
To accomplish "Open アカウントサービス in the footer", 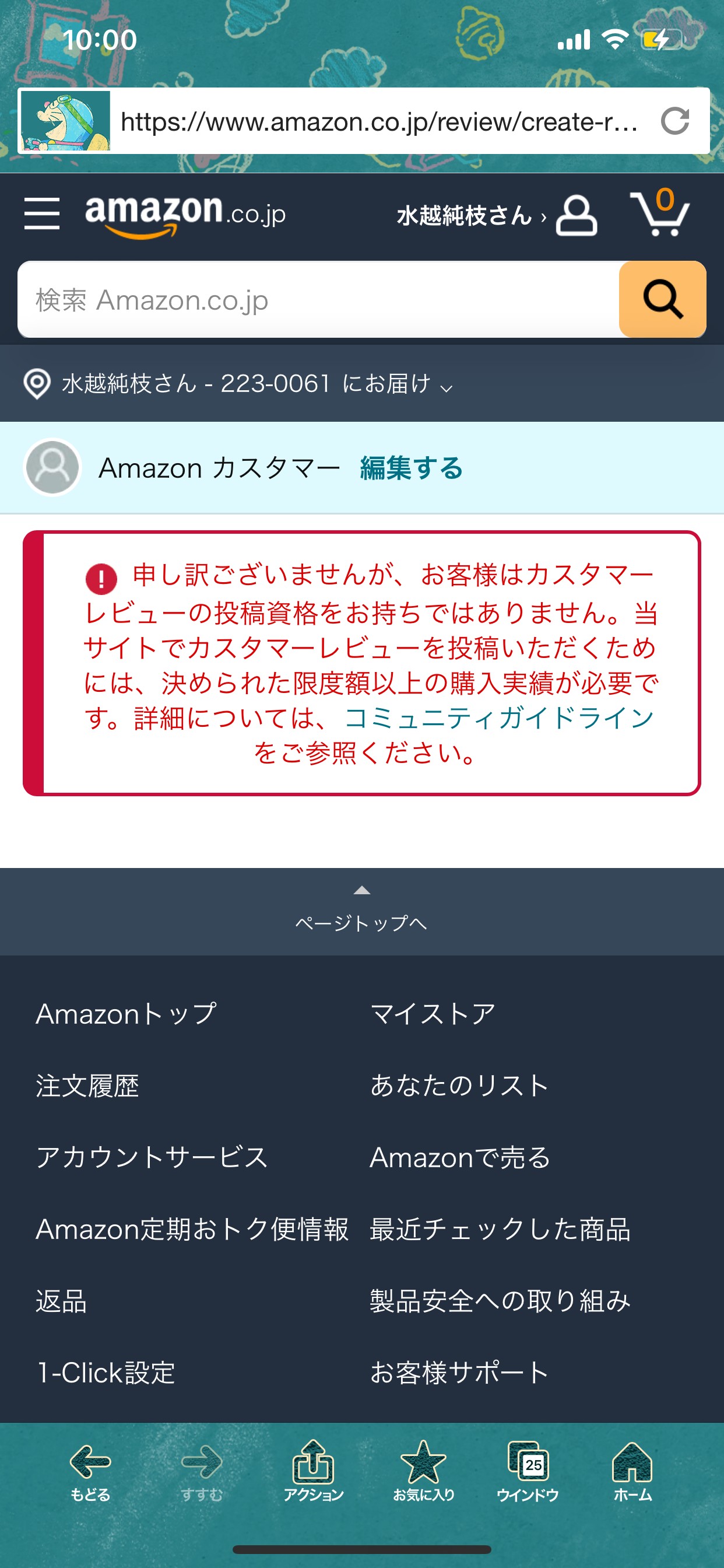I will tap(152, 1158).
